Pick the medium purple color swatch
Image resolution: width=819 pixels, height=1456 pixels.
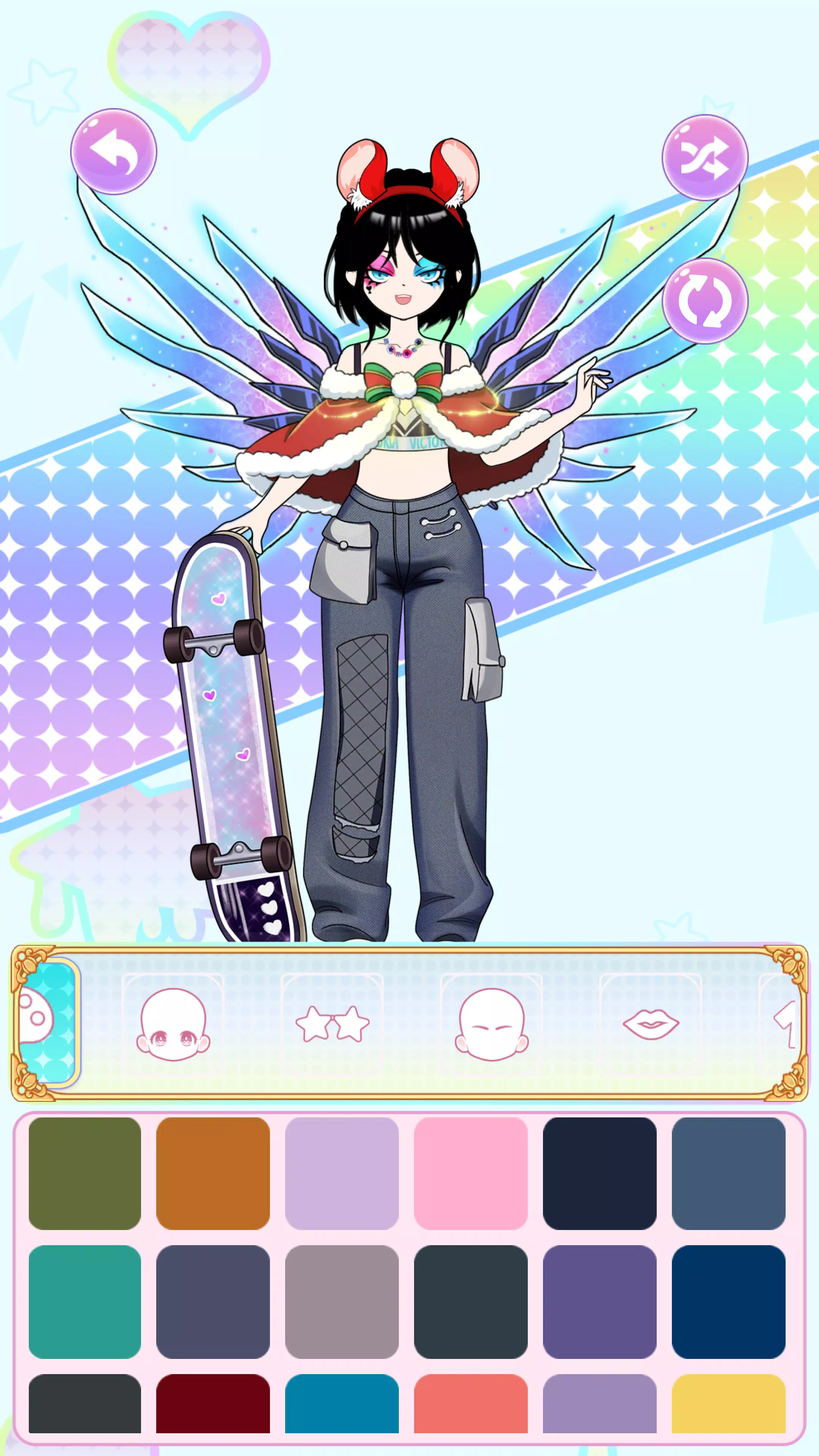600,1302
